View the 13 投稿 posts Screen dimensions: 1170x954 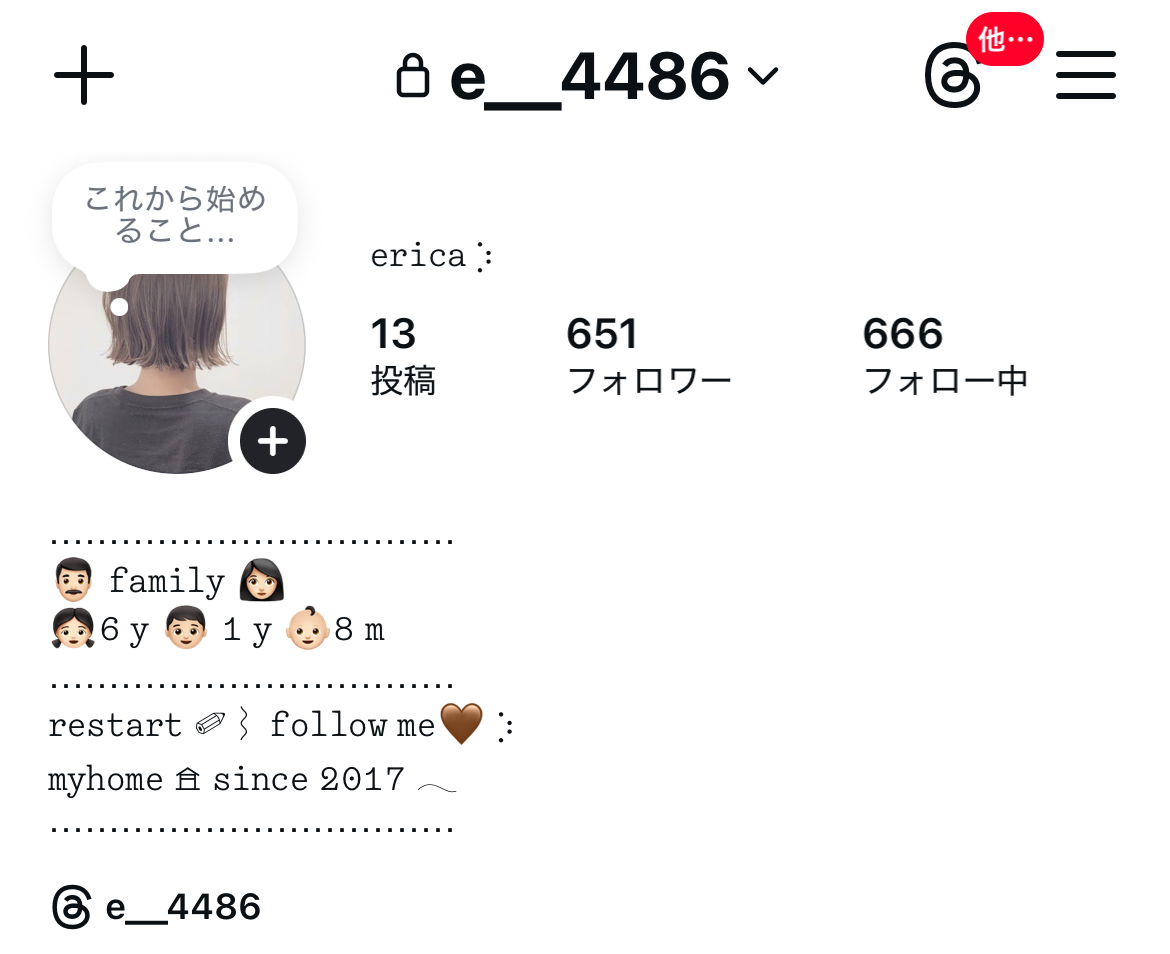[403, 356]
